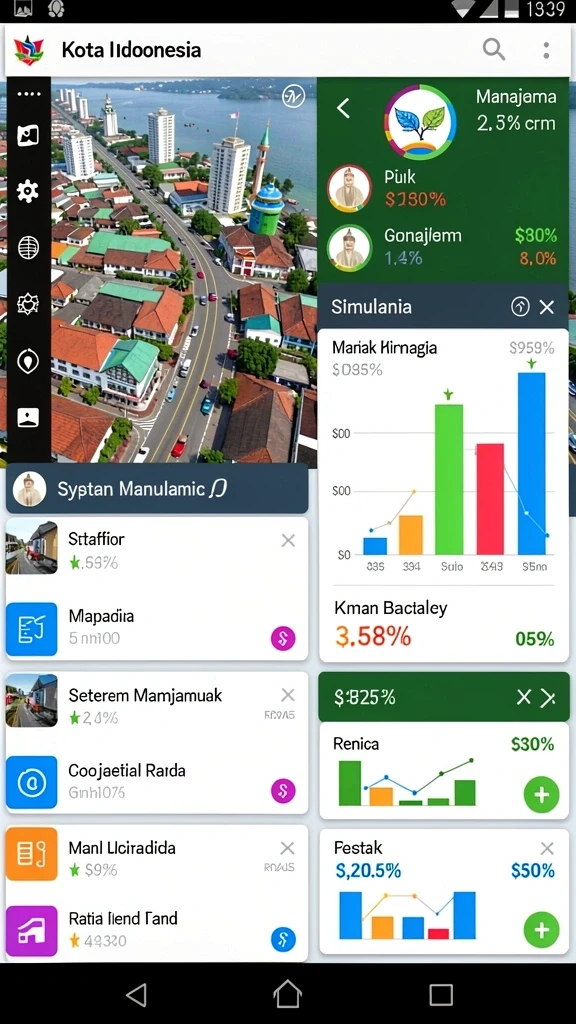Open the Ratia Ilend Tand row
Screen dimensions: 576x1024
[x=157, y=929]
